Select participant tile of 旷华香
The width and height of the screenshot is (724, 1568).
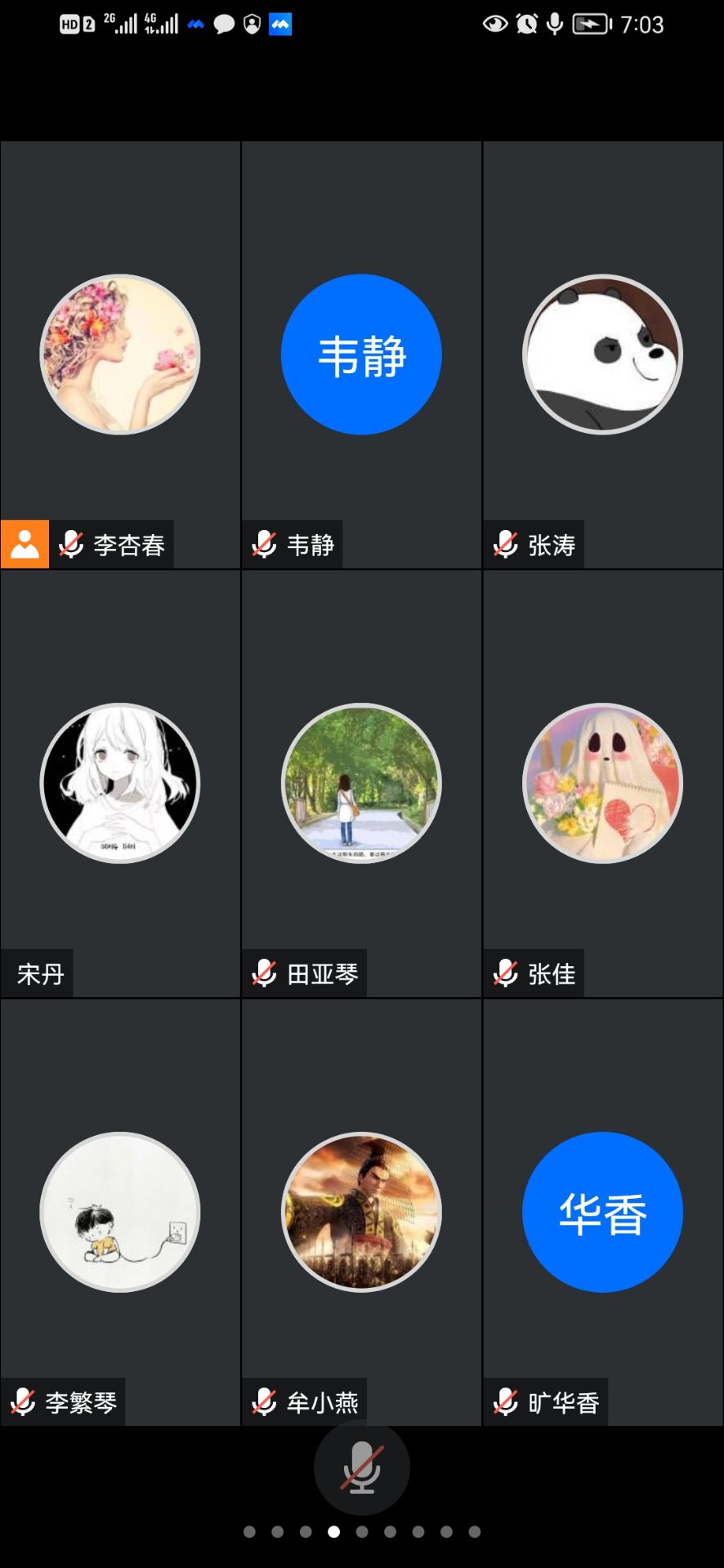[602, 1212]
